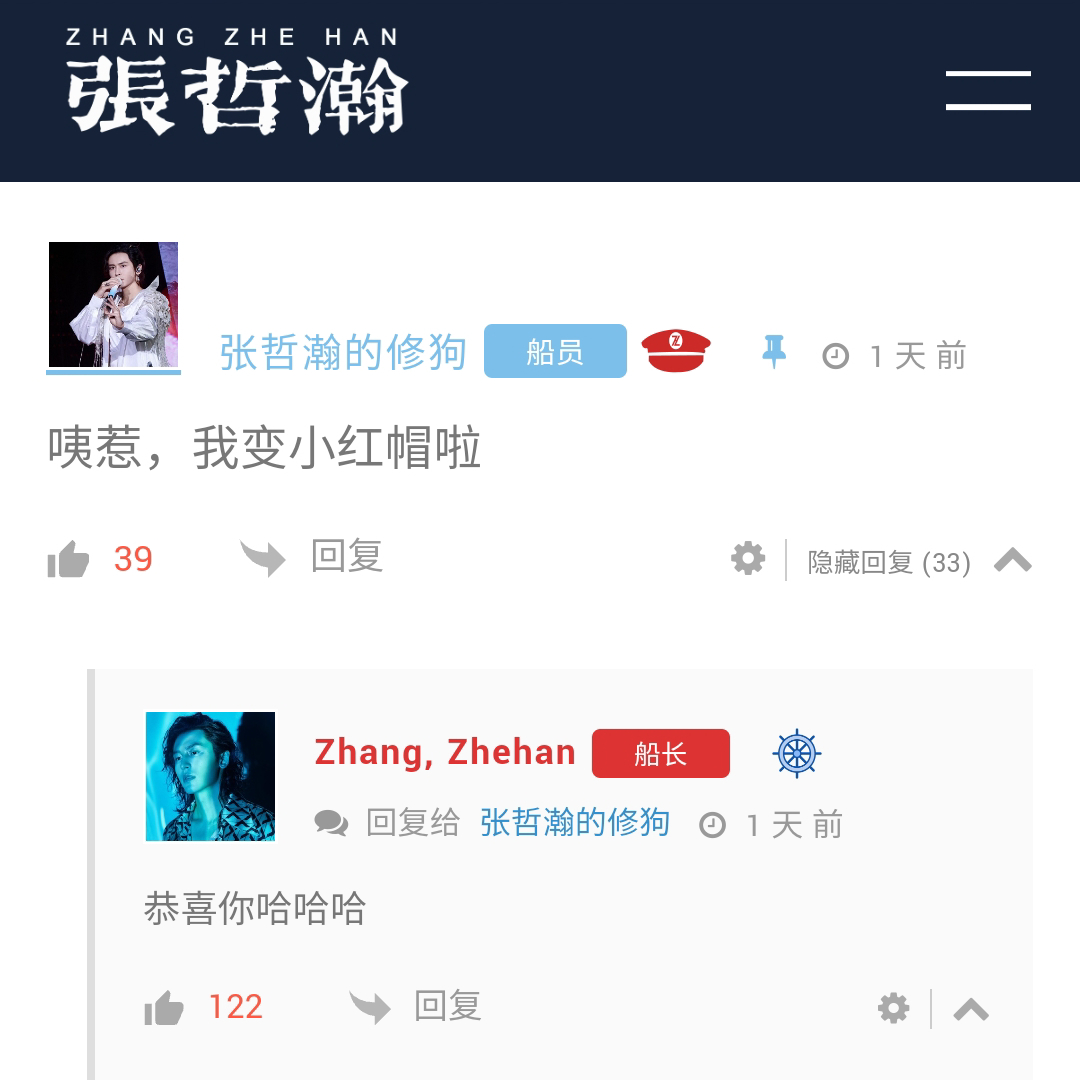The height and width of the screenshot is (1083, 1080).
Task: Go to the Zhang Zhe Han site logo
Action: click(x=236, y=83)
